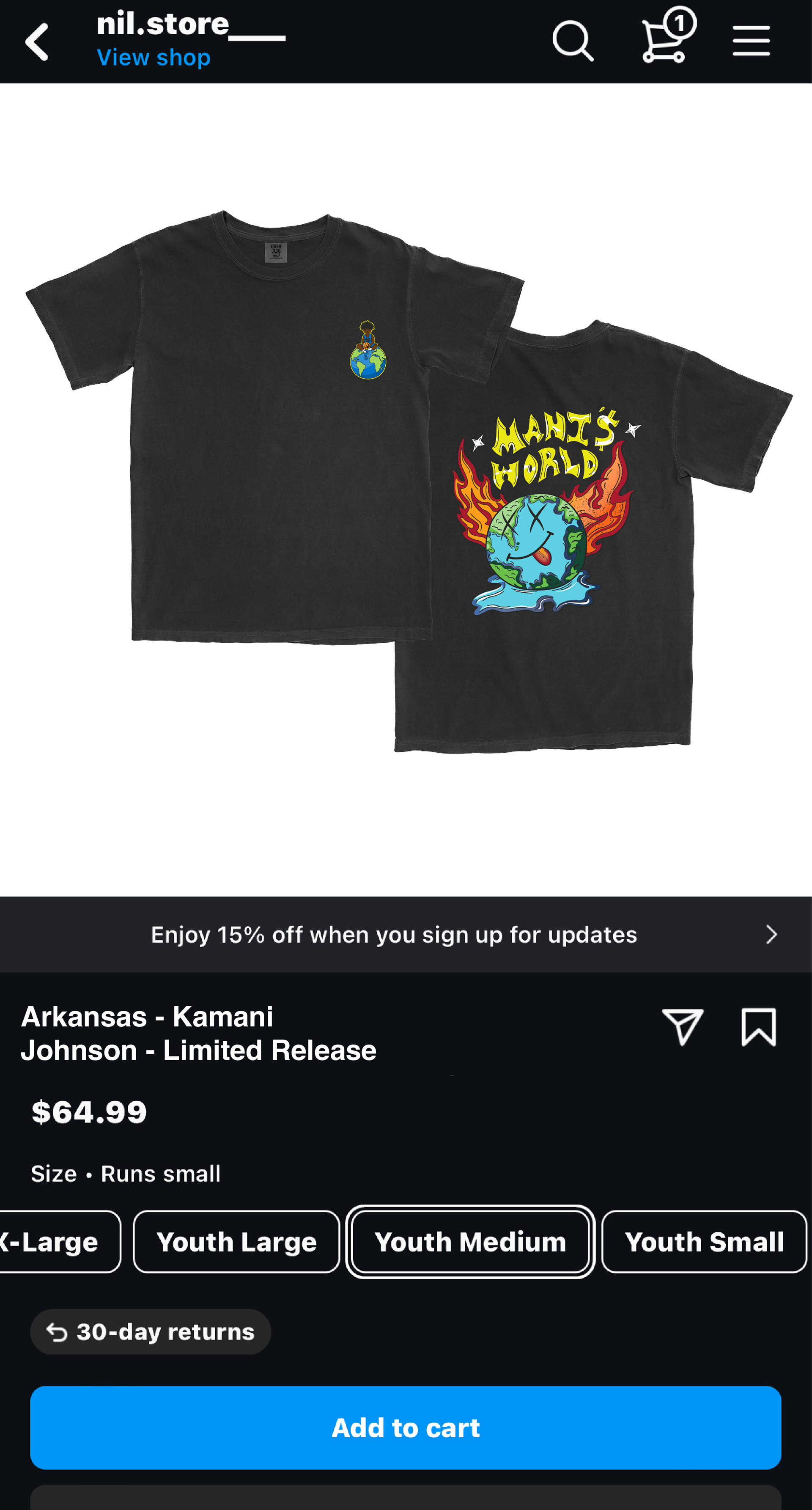This screenshot has width=812, height=1510.
Task: Select size Youth Small
Action: point(704,1241)
